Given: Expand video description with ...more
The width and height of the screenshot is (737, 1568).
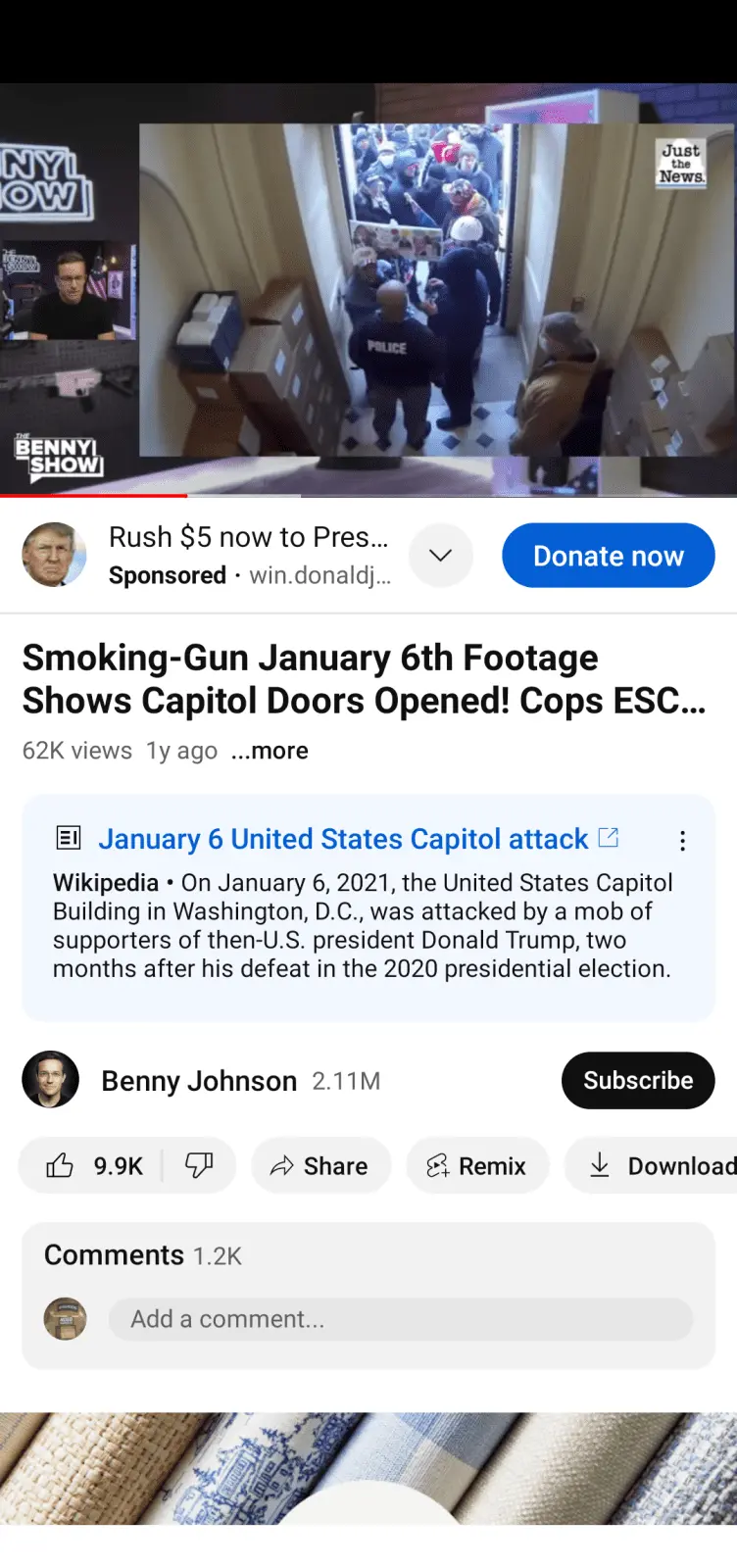Looking at the screenshot, I should [x=270, y=751].
